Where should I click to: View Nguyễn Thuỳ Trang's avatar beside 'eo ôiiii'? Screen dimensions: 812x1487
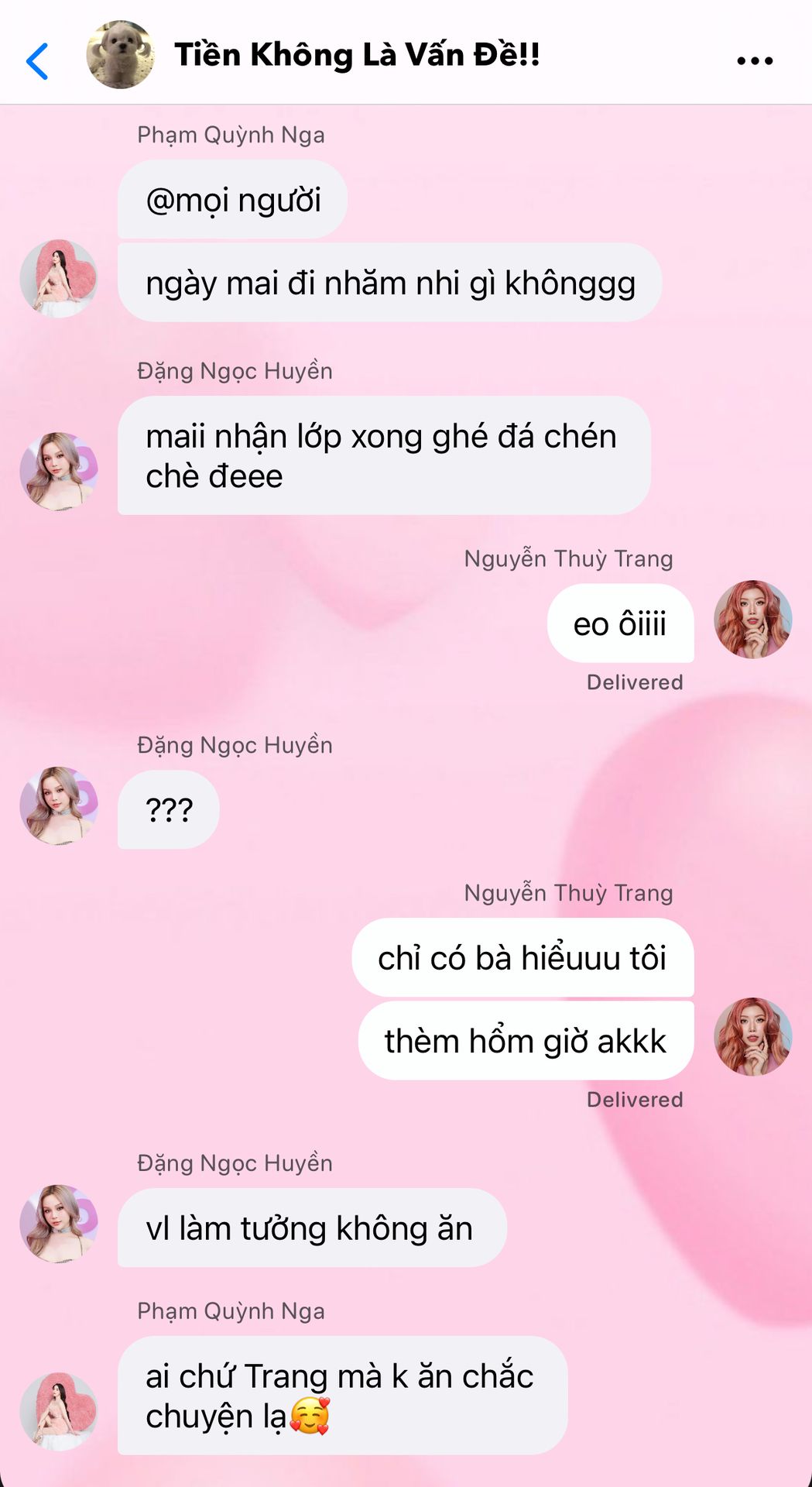pyautogui.click(x=752, y=620)
